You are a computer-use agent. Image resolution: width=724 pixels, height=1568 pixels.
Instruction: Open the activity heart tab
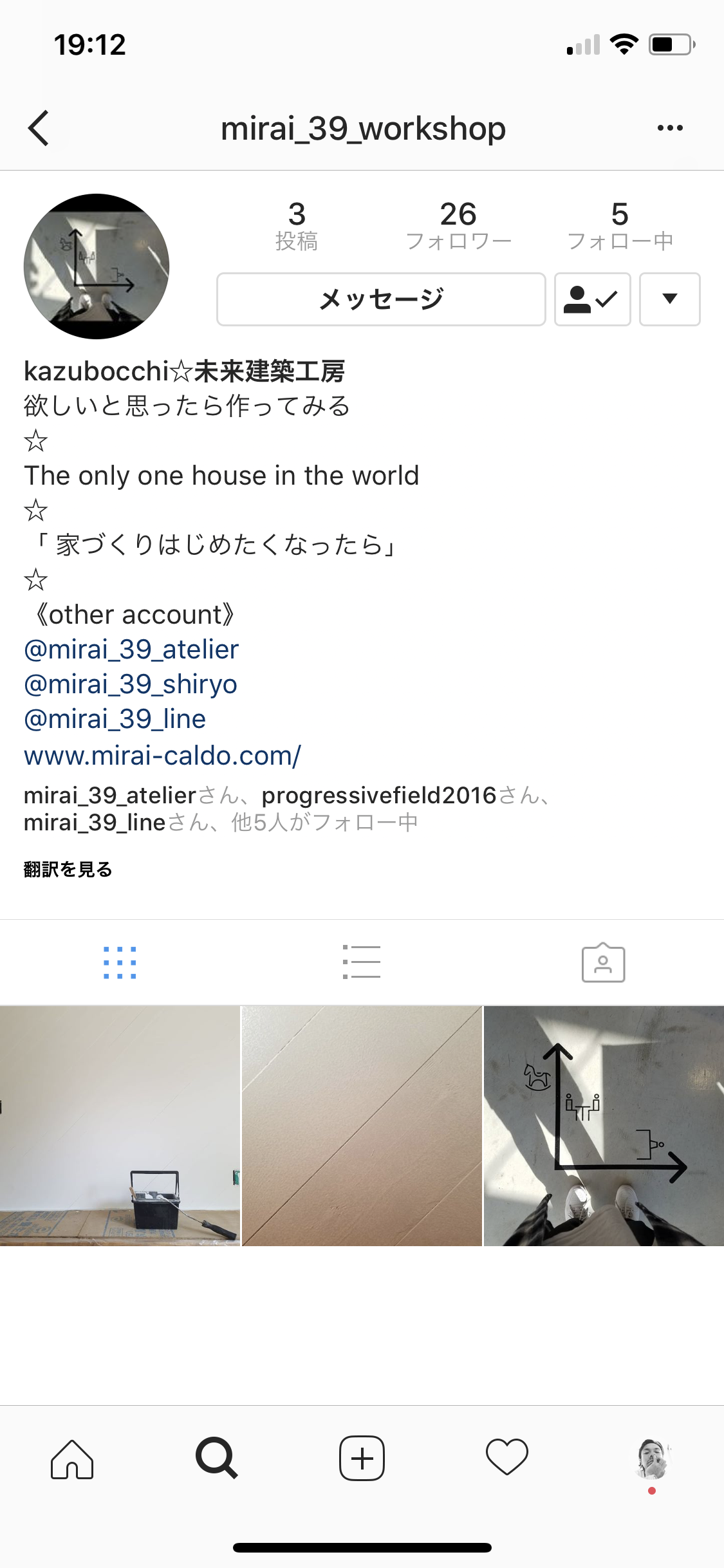507,1457
